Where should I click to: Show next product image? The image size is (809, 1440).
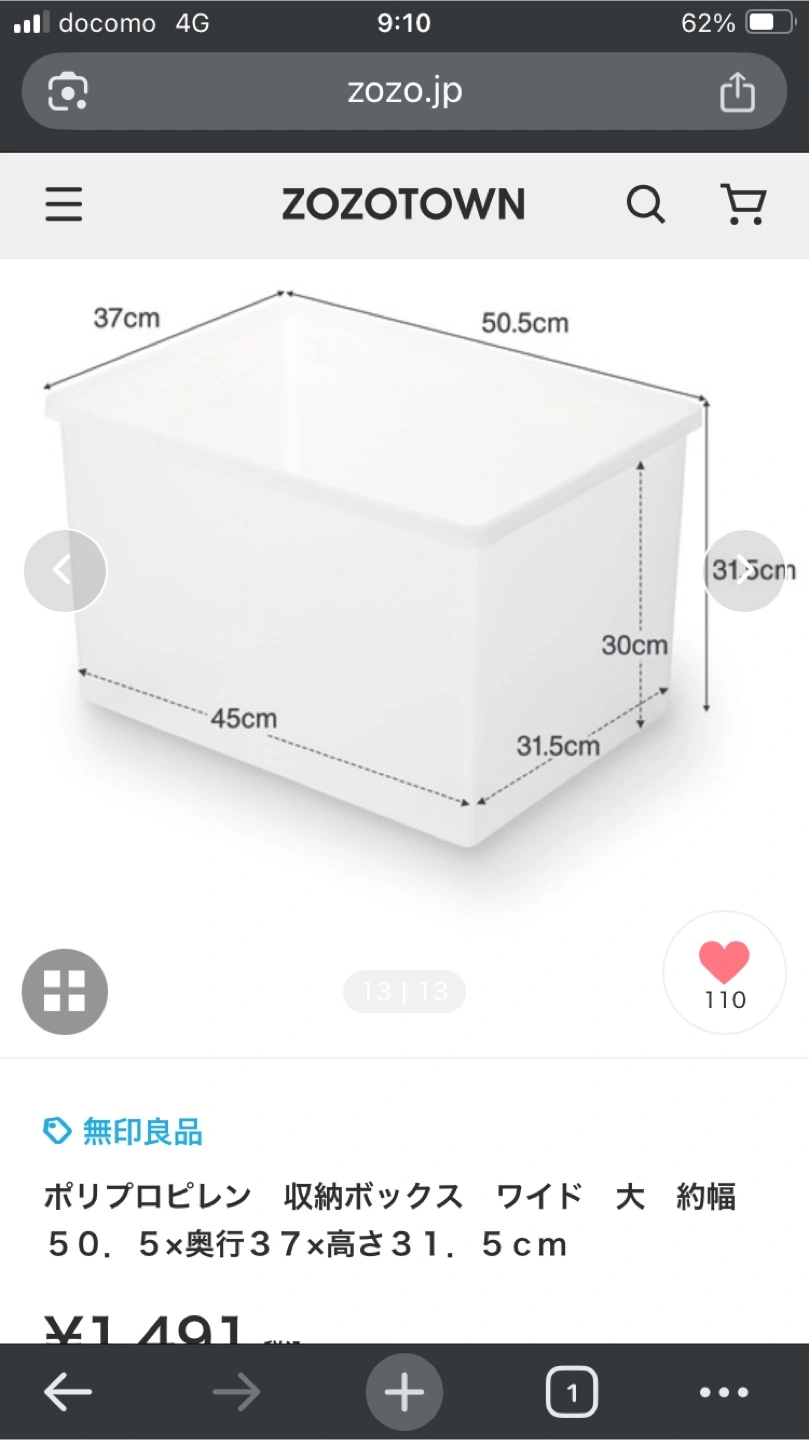(x=743, y=571)
